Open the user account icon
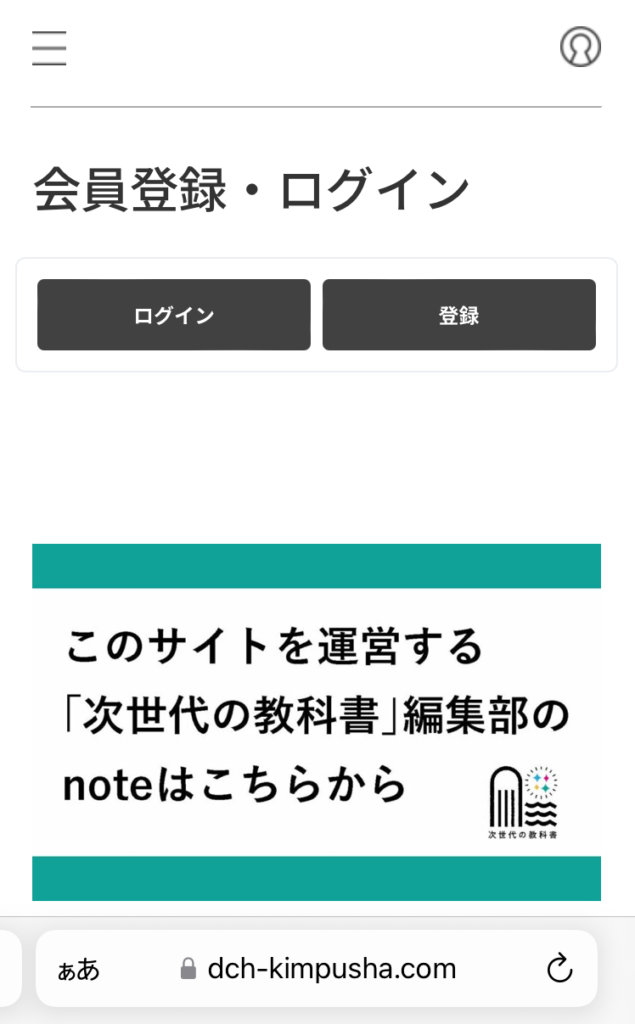This screenshot has height=1024, width=635. click(580, 47)
